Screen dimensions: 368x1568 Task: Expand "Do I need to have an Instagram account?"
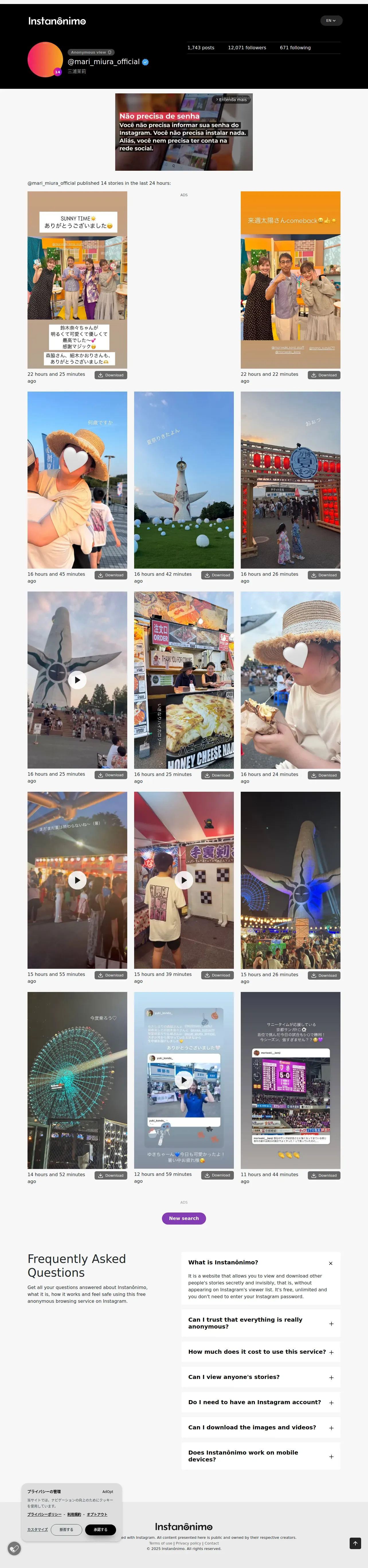(331, 1402)
